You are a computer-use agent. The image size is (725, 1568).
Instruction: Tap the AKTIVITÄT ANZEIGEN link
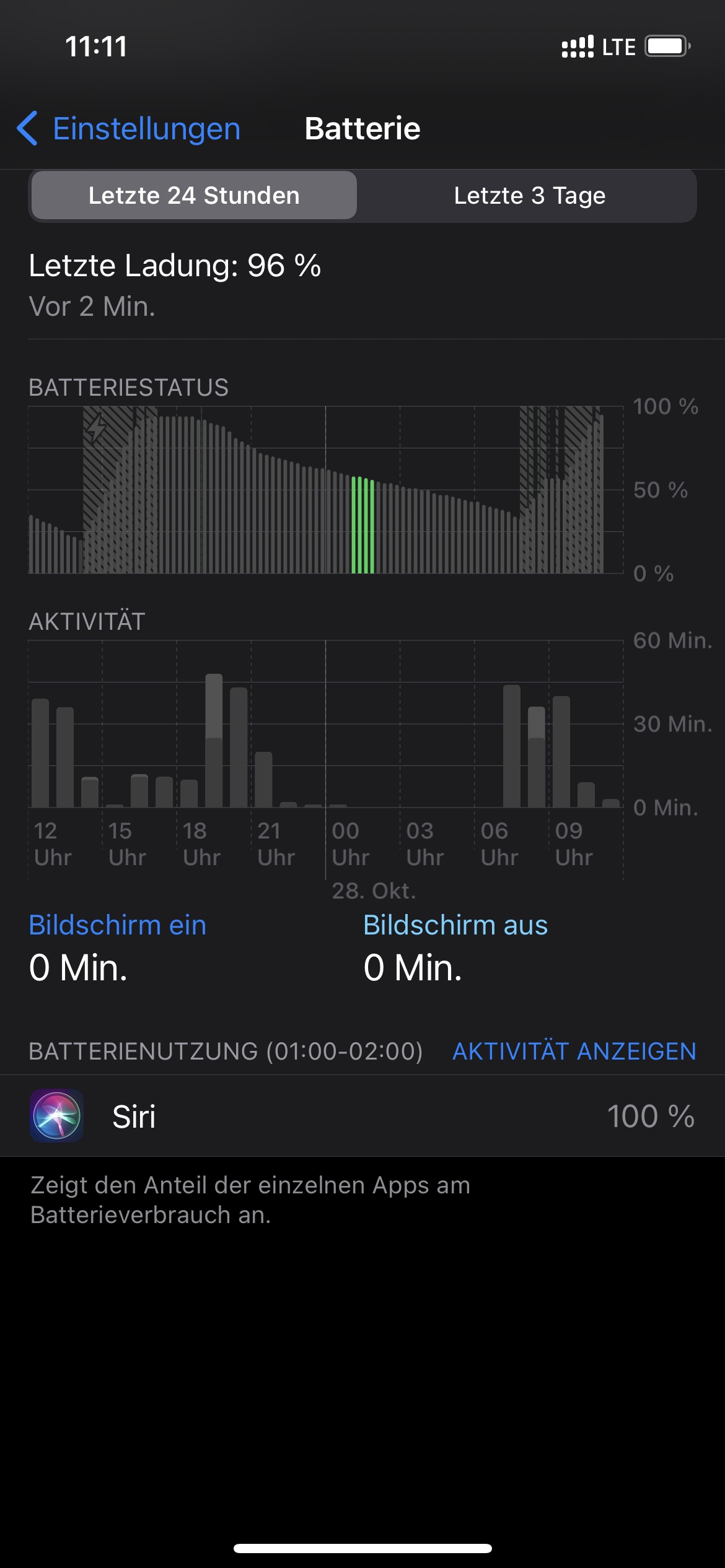click(574, 1052)
